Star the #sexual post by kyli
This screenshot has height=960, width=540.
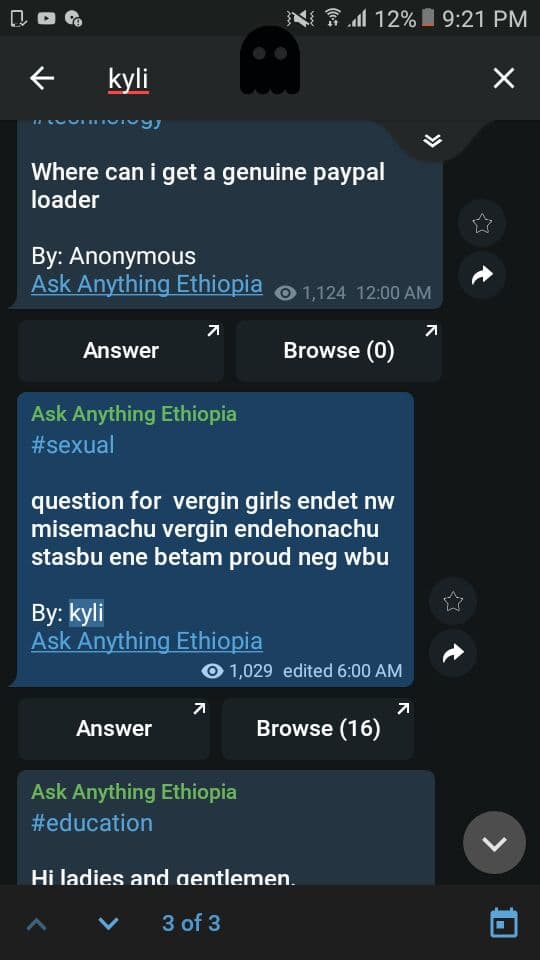[x=452, y=601]
